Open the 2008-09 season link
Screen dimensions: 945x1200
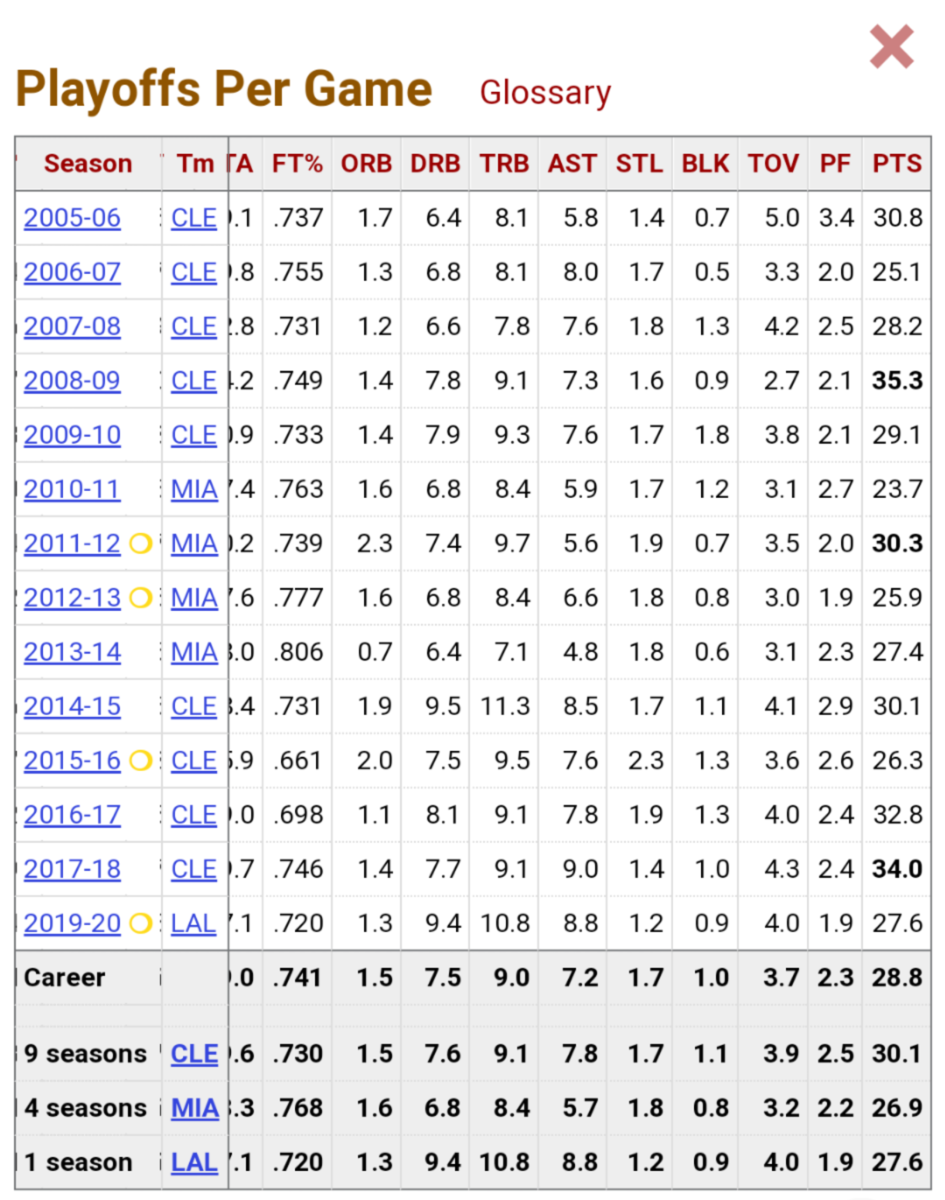pos(72,381)
